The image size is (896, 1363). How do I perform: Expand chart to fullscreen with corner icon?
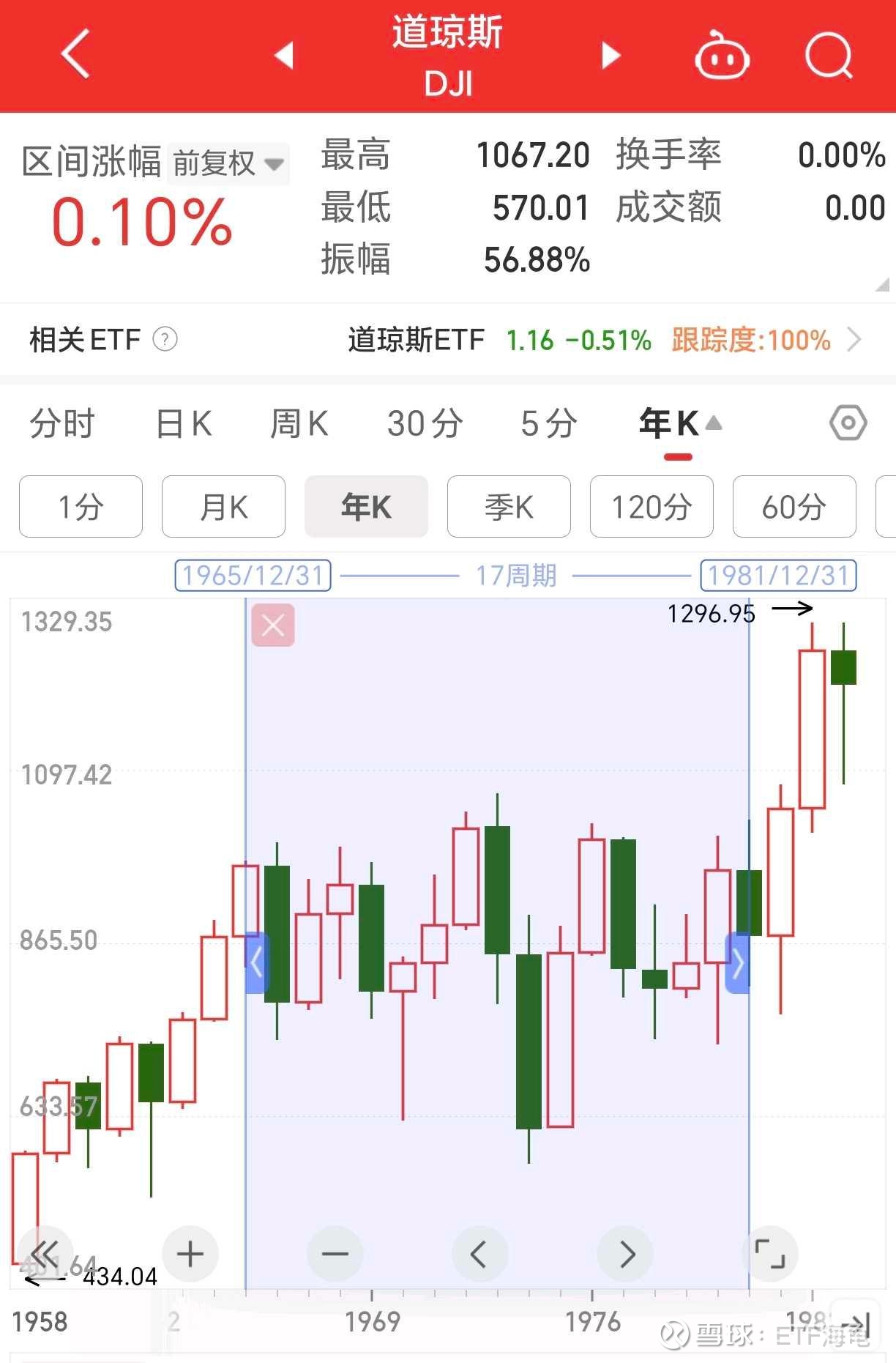pos(772,1254)
